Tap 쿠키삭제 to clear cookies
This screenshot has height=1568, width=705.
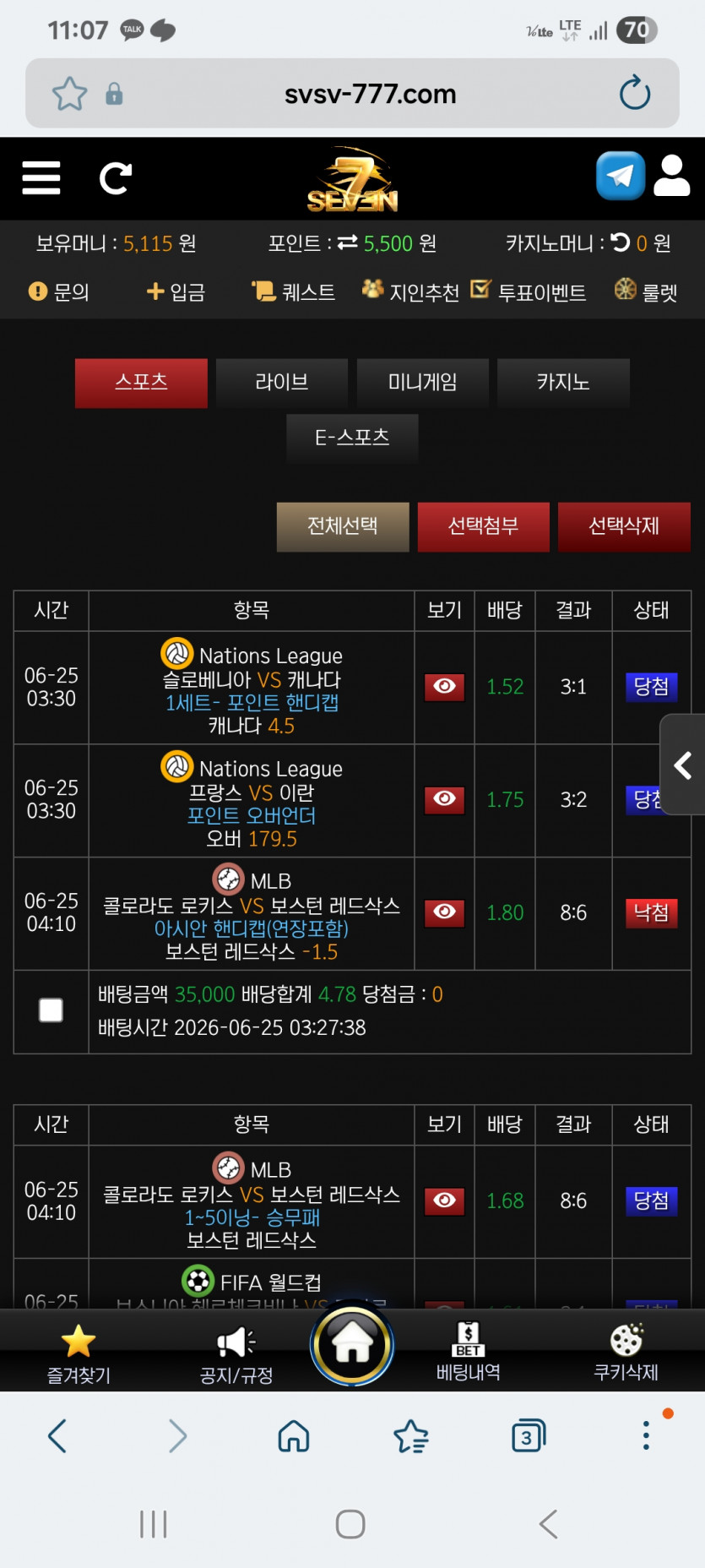(x=626, y=1353)
